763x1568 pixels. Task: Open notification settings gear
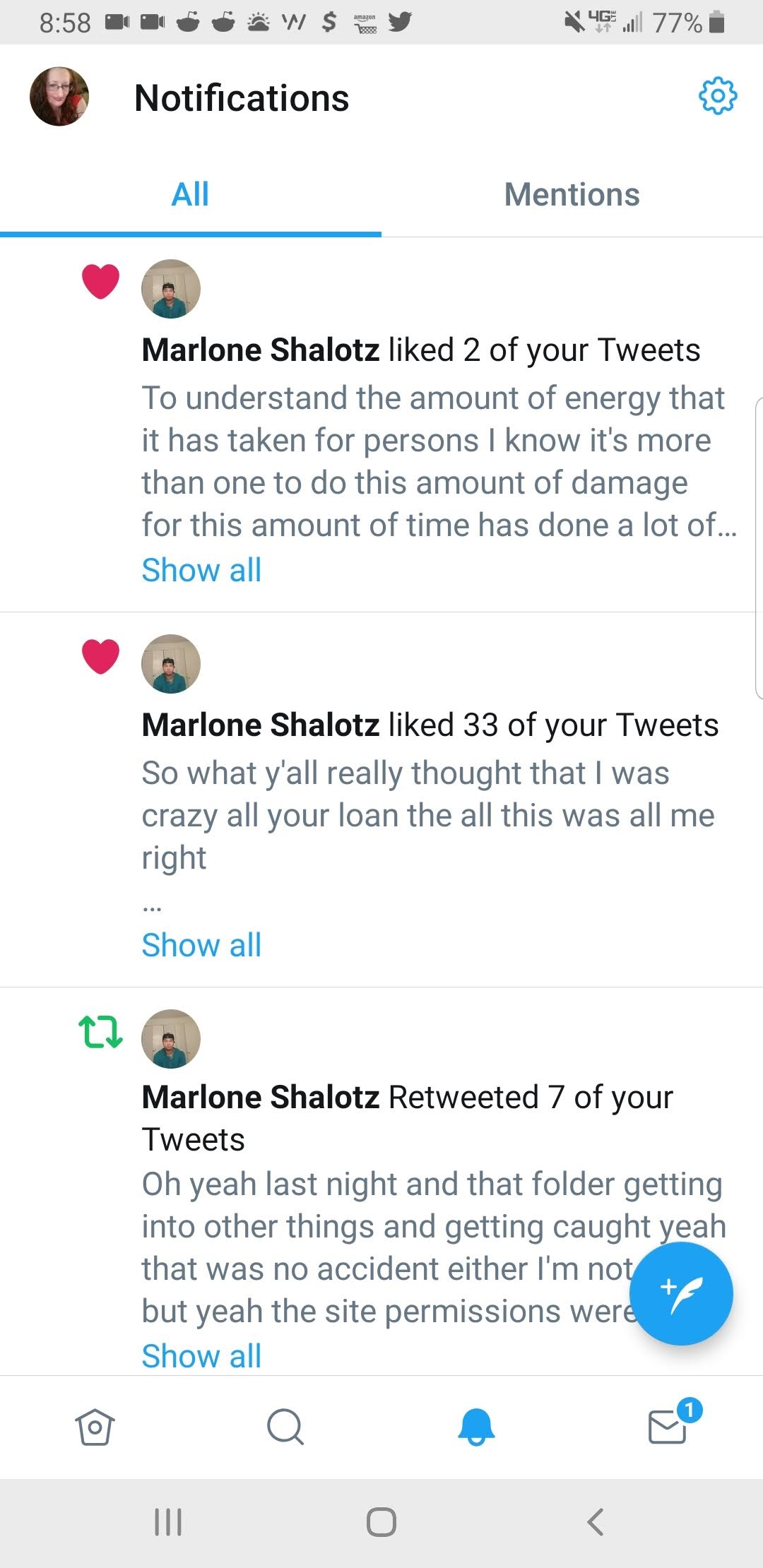[x=717, y=96]
